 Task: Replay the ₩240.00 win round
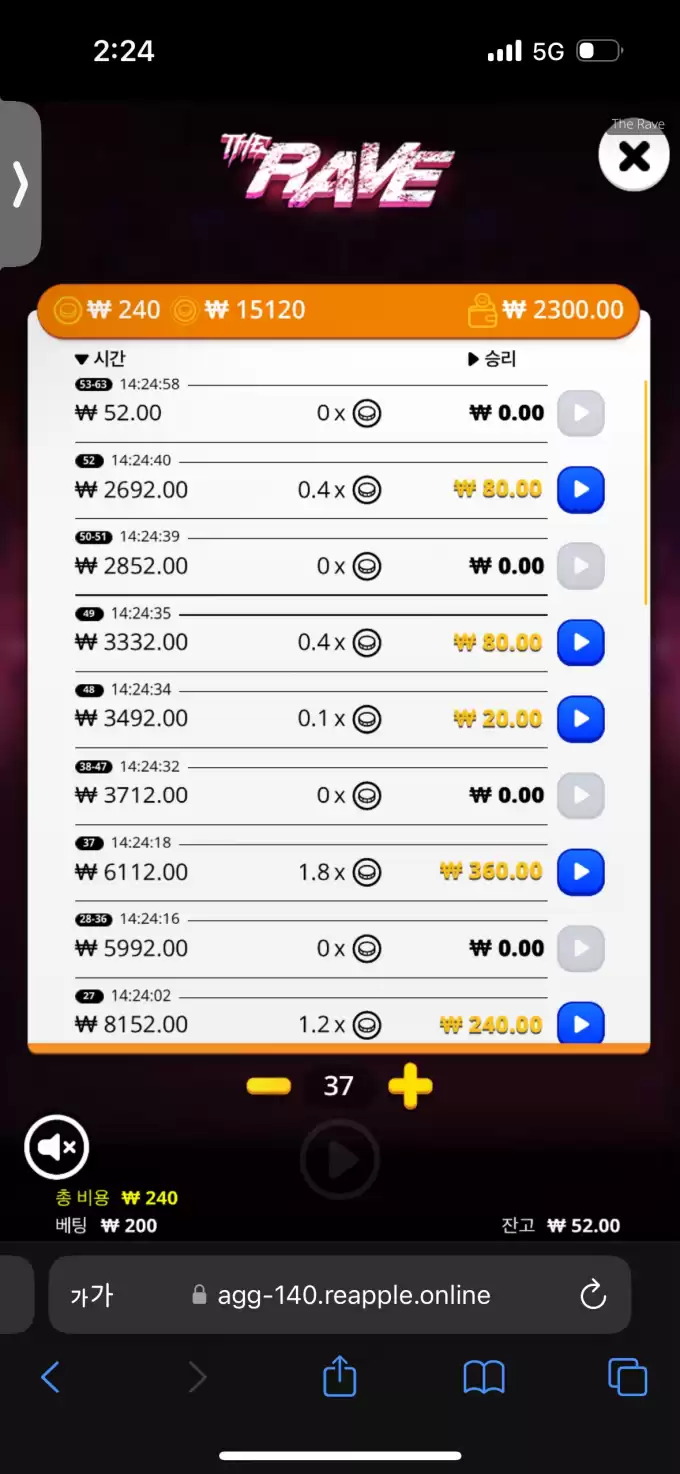click(580, 1023)
